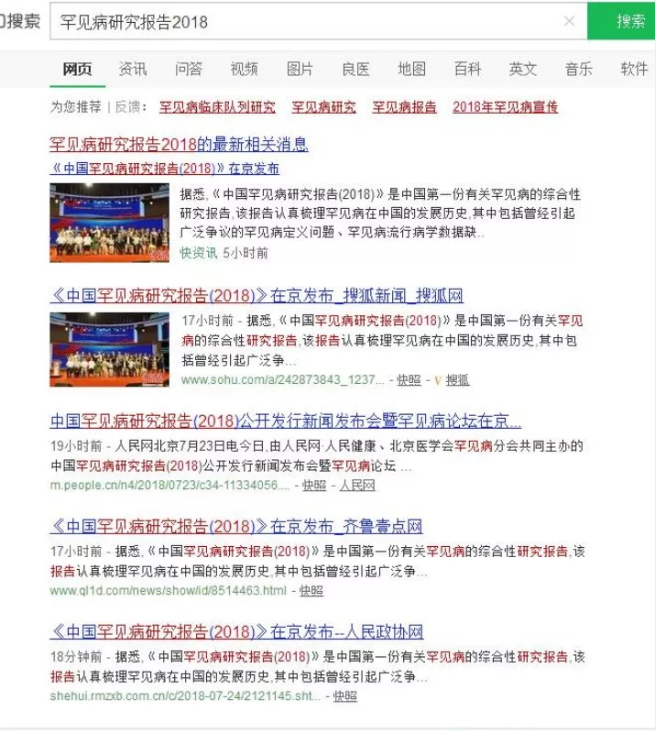
Task: Open suggested search 罕见病临床队列研究
Action: 217,106
